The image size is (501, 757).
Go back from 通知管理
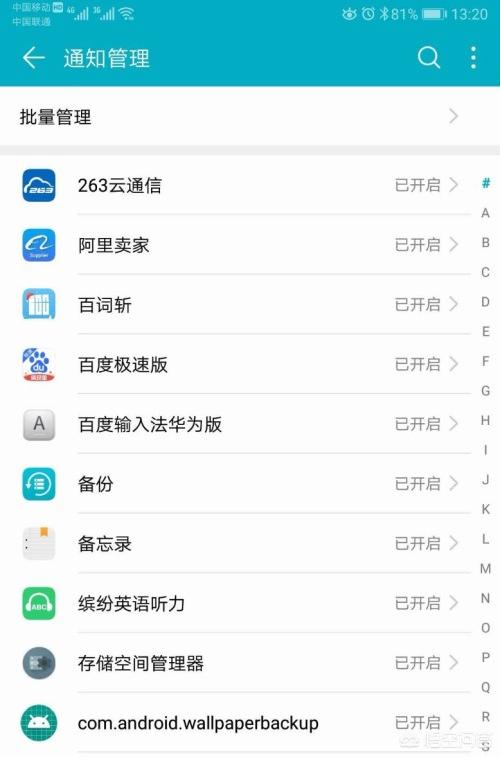pyautogui.click(x=33, y=58)
